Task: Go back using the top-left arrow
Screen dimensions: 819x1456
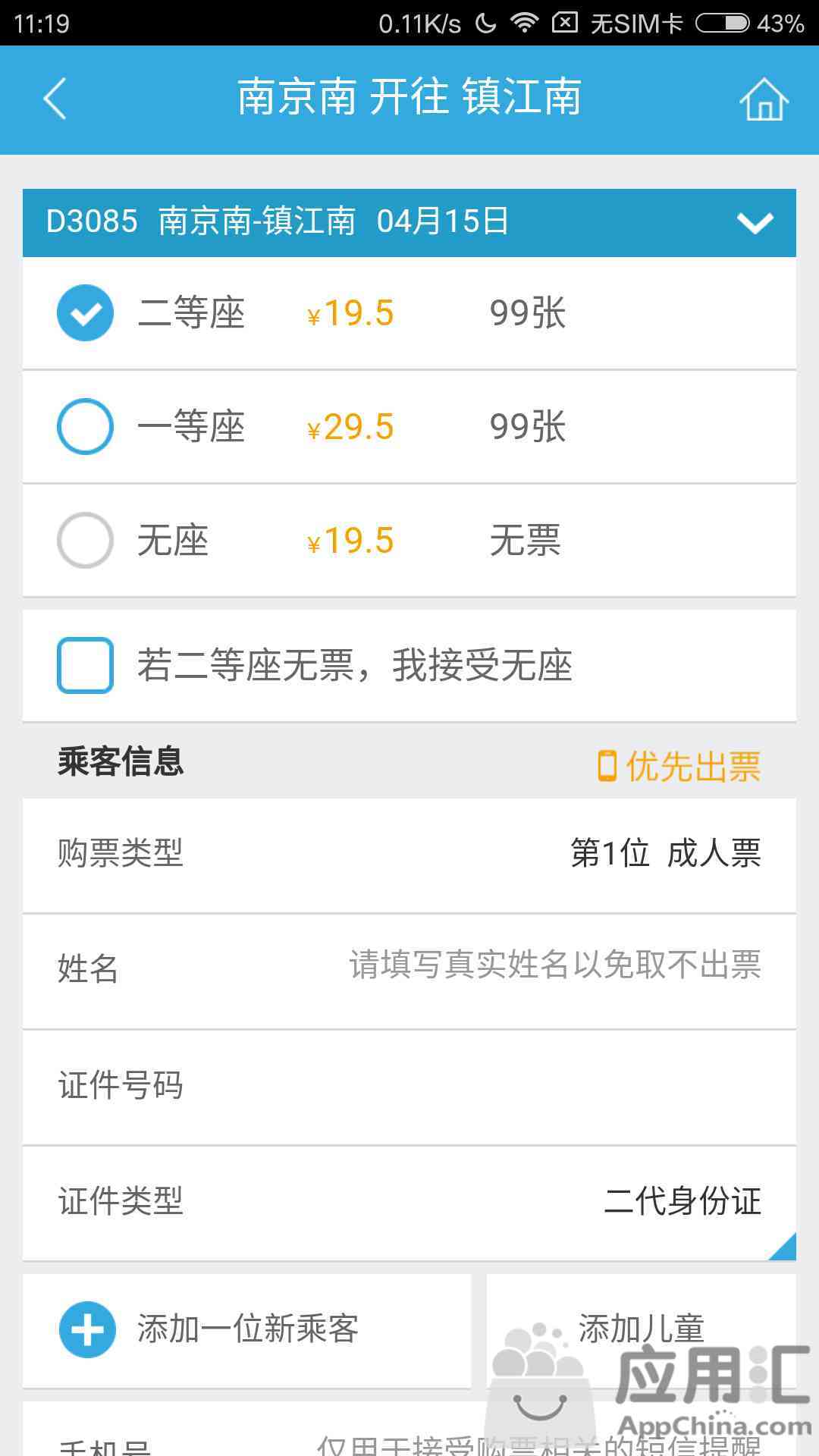Action: [55, 99]
